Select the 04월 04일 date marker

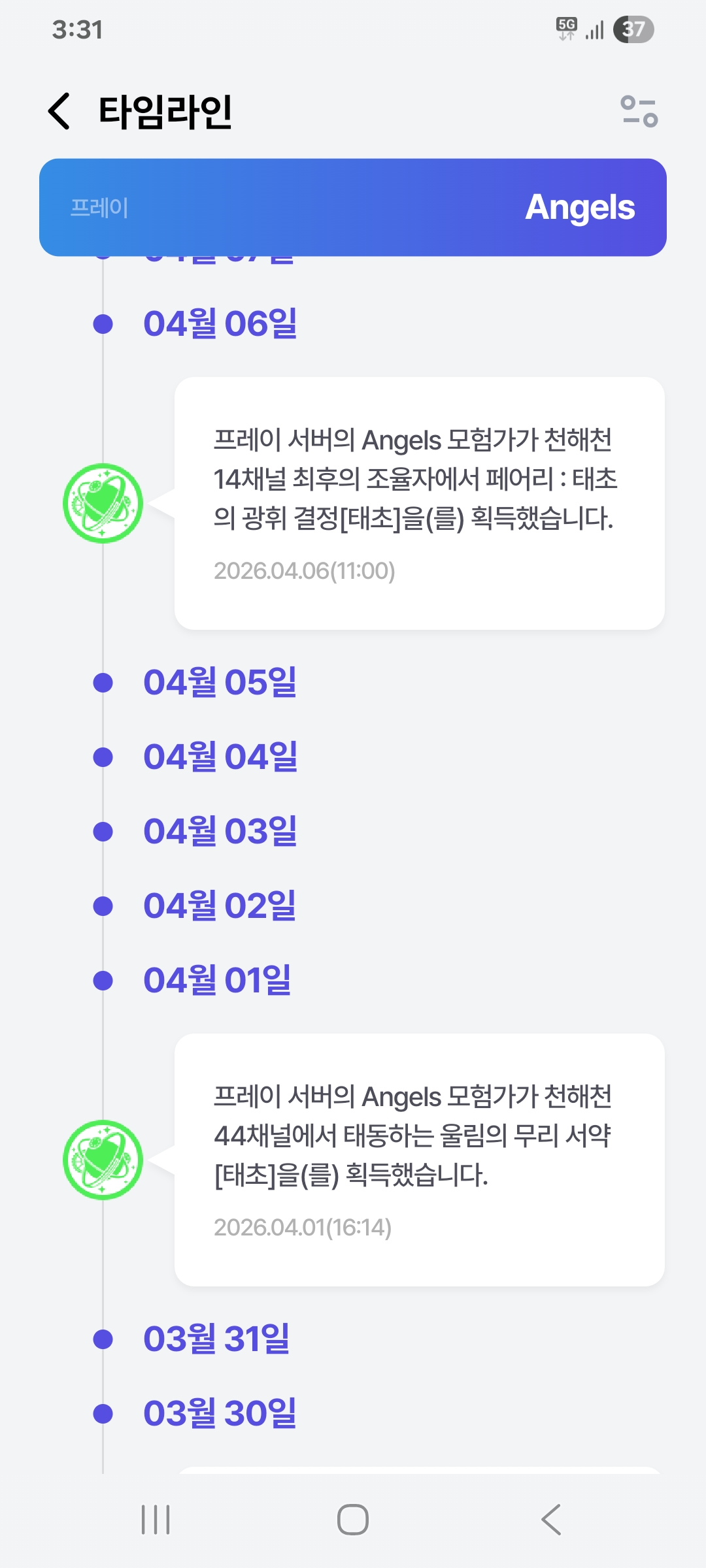pyautogui.click(x=220, y=757)
